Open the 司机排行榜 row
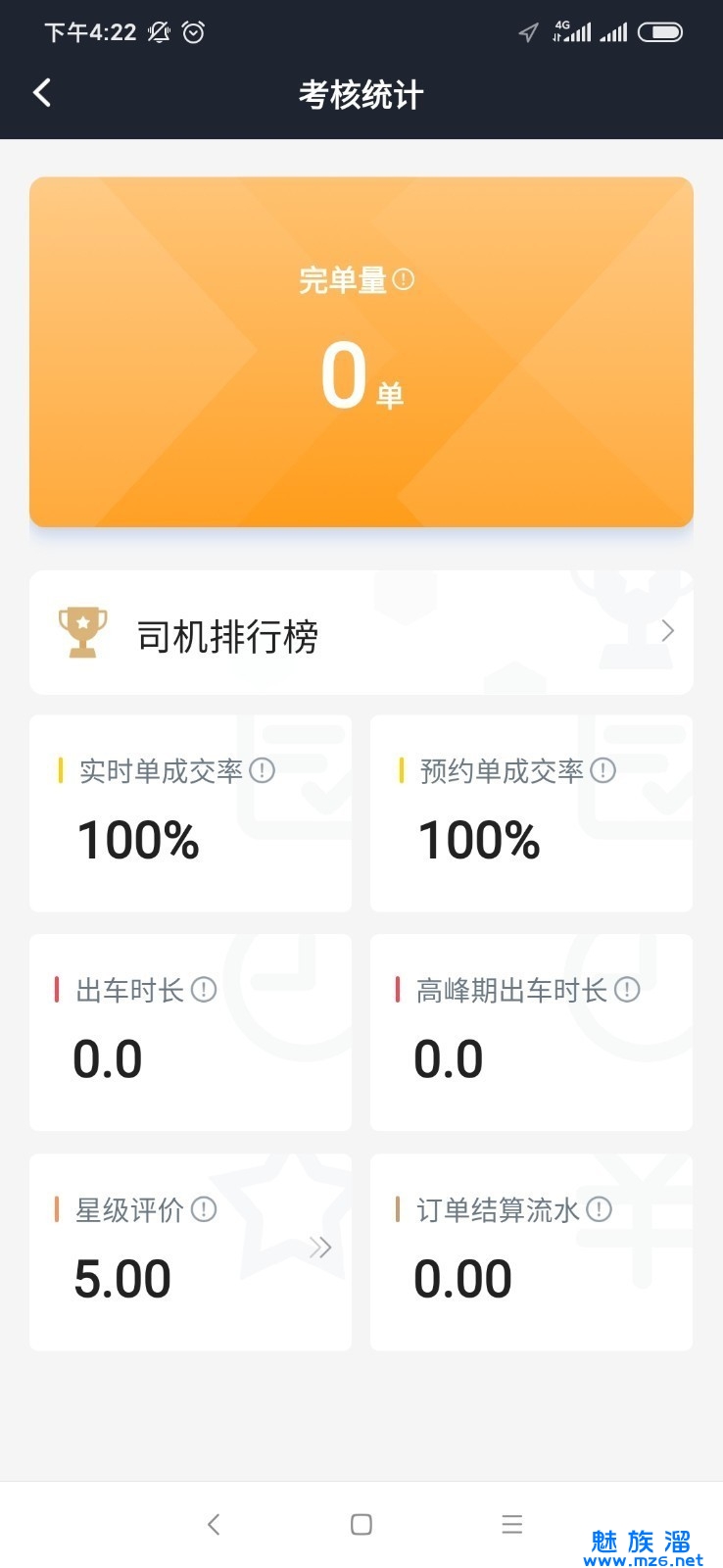The height and width of the screenshot is (1568, 723). 361,633
